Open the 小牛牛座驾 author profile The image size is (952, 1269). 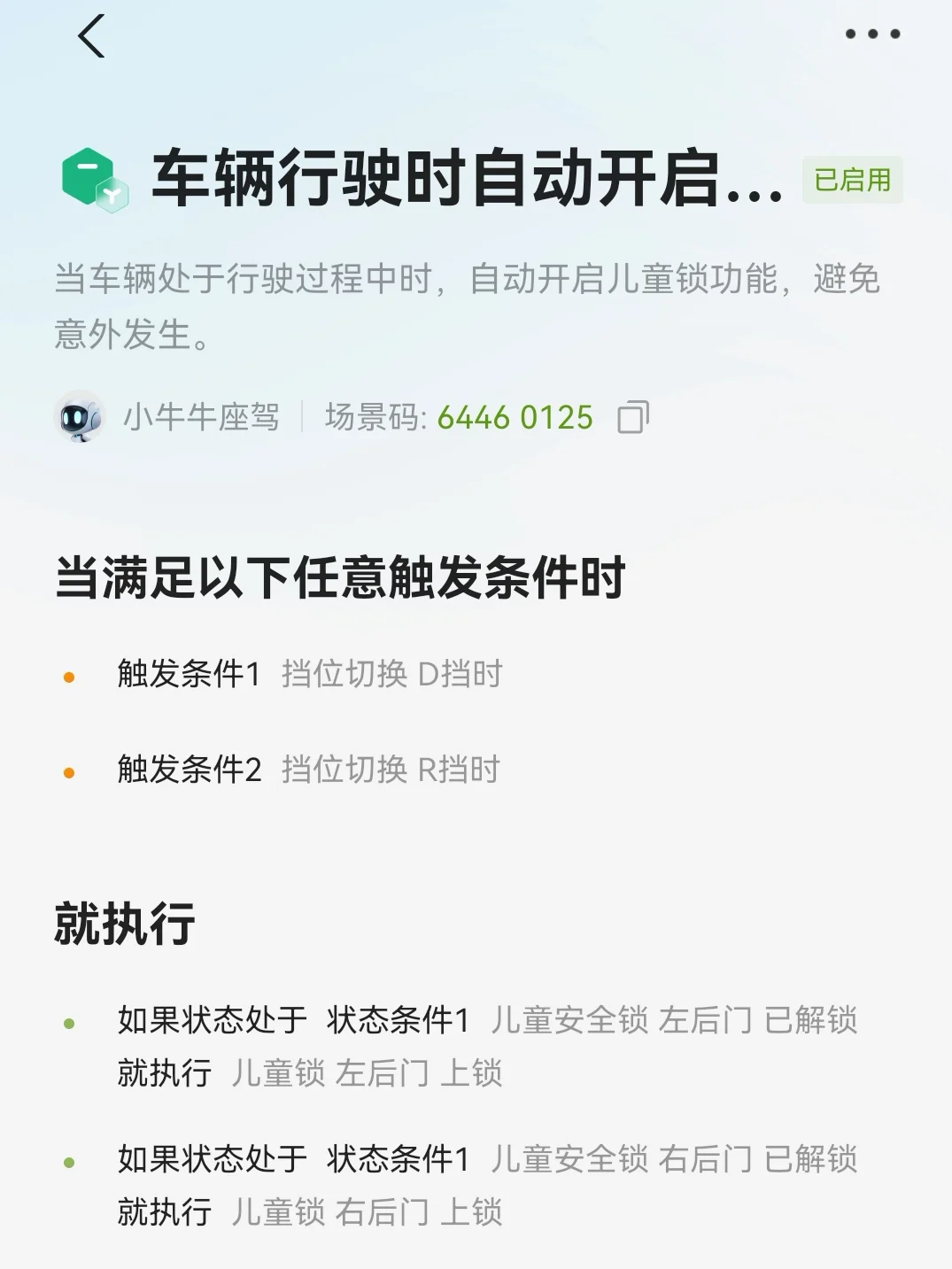[166, 416]
